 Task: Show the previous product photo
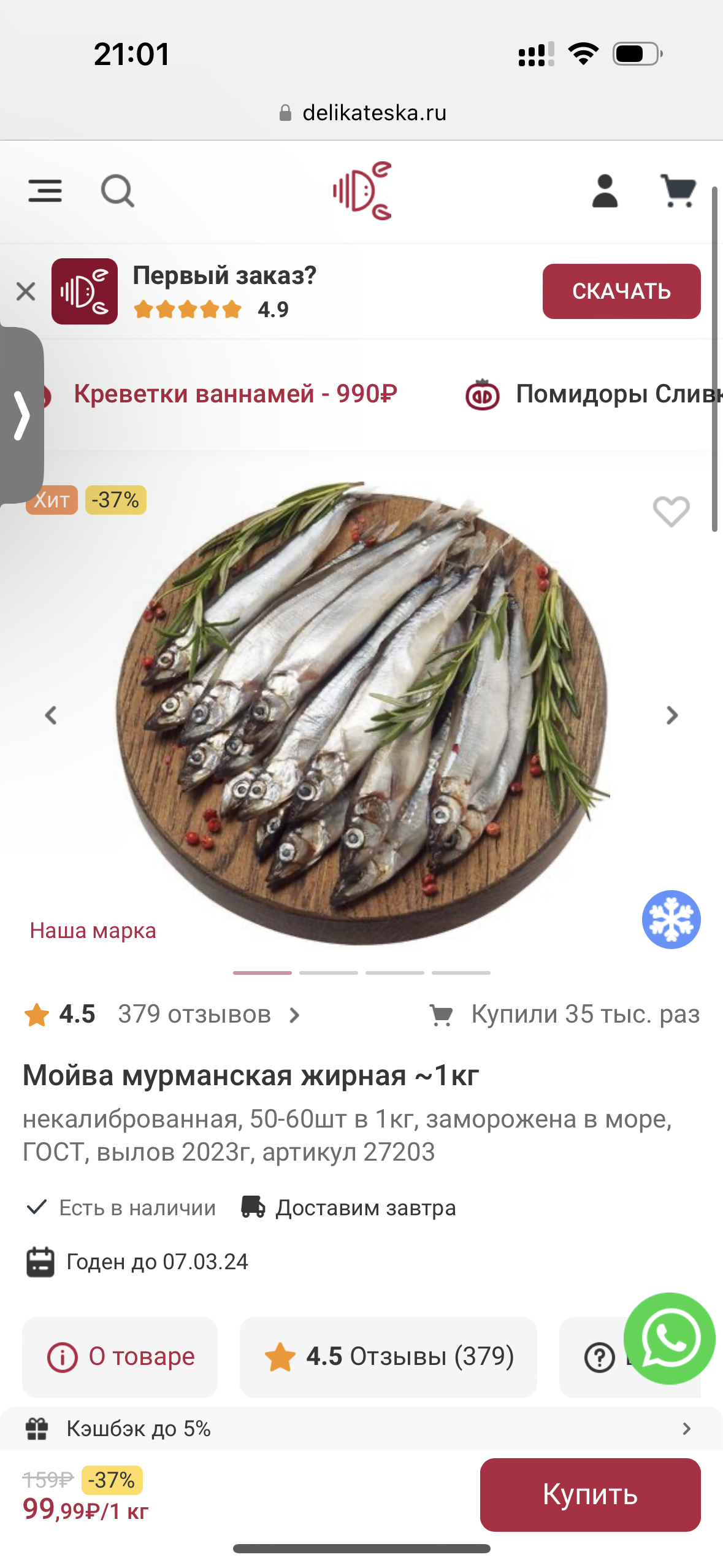click(51, 715)
